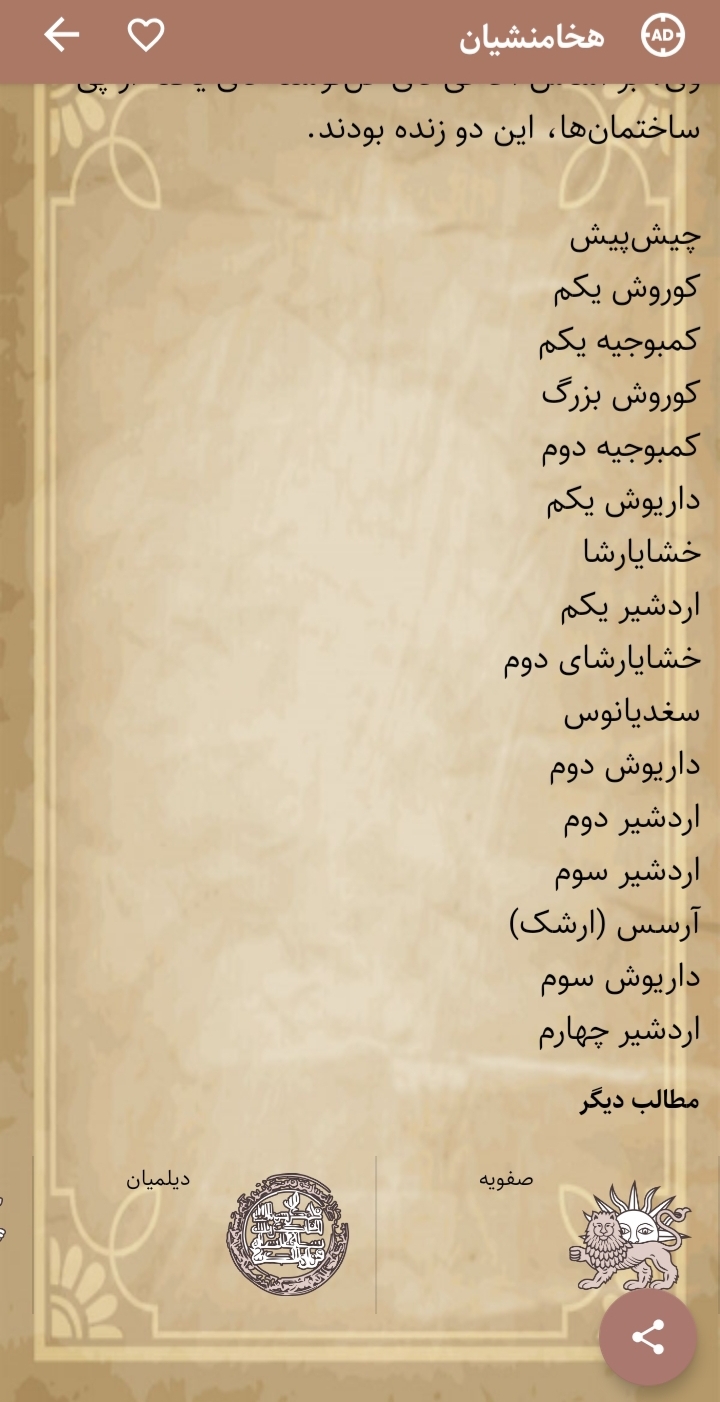The height and width of the screenshot is (1402, 720).
Task: Open the دیلمیان related article card
Action: click(x=205, y=1234)
